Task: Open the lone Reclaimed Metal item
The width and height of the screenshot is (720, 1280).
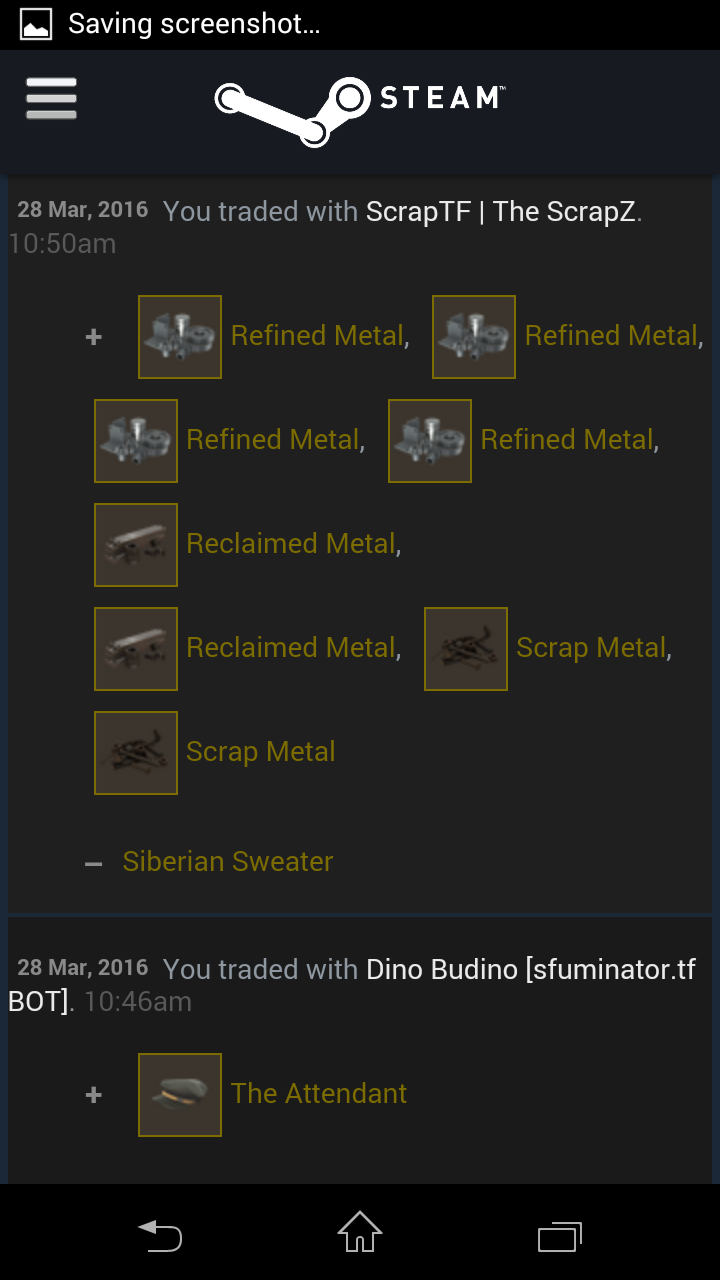Action: click(291, 544)
